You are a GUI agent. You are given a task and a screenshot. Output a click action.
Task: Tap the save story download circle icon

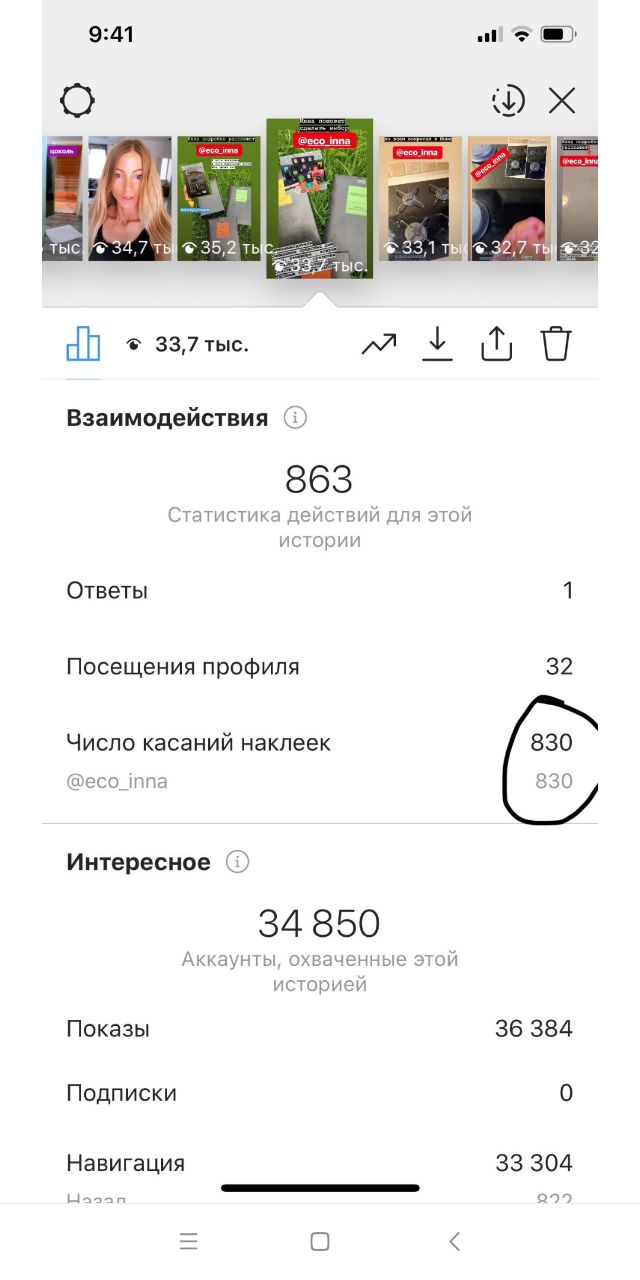point(508,101)
